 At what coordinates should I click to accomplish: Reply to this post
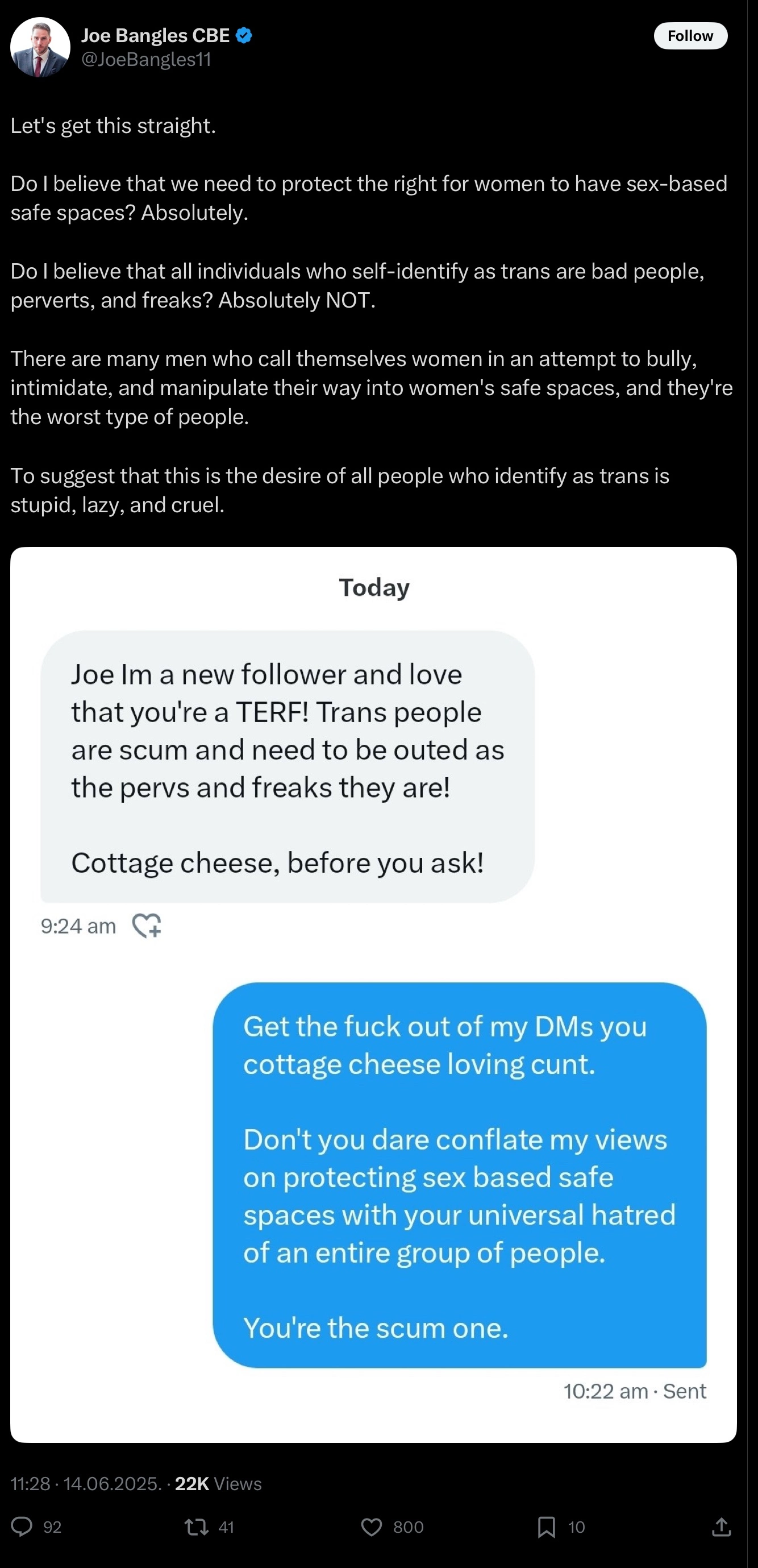pos(23,1526)
